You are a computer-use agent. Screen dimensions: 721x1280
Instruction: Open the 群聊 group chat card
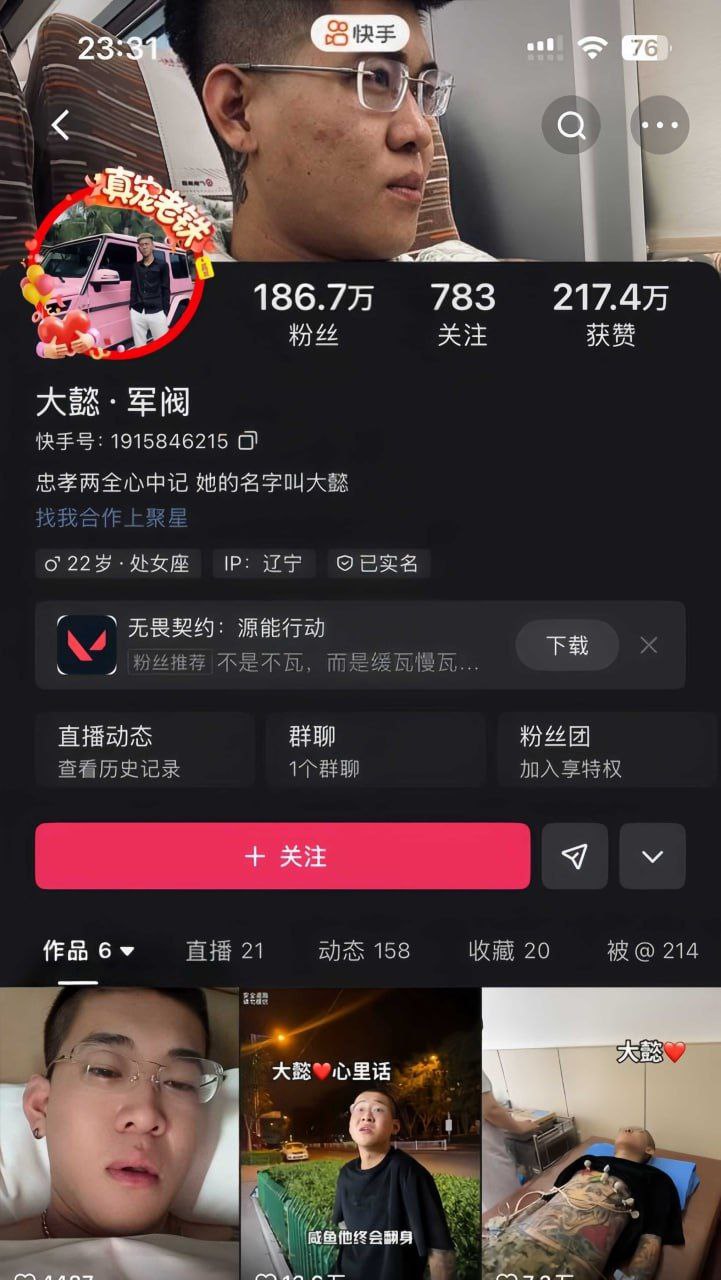tap(375, 752)
